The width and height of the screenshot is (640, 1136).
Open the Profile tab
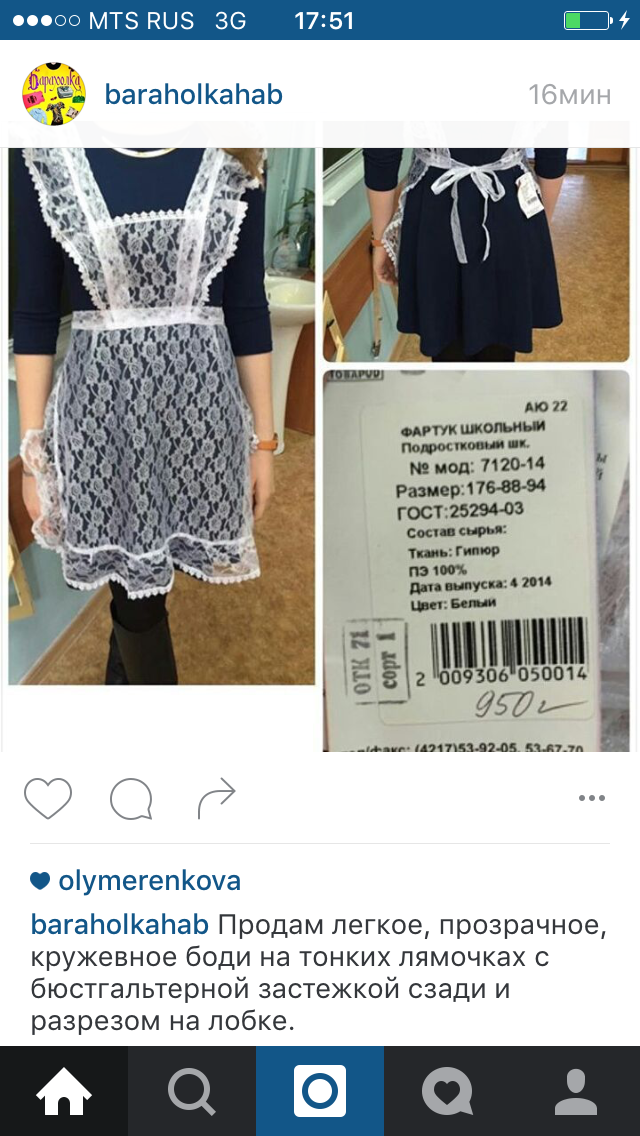tap(576, 1091)
